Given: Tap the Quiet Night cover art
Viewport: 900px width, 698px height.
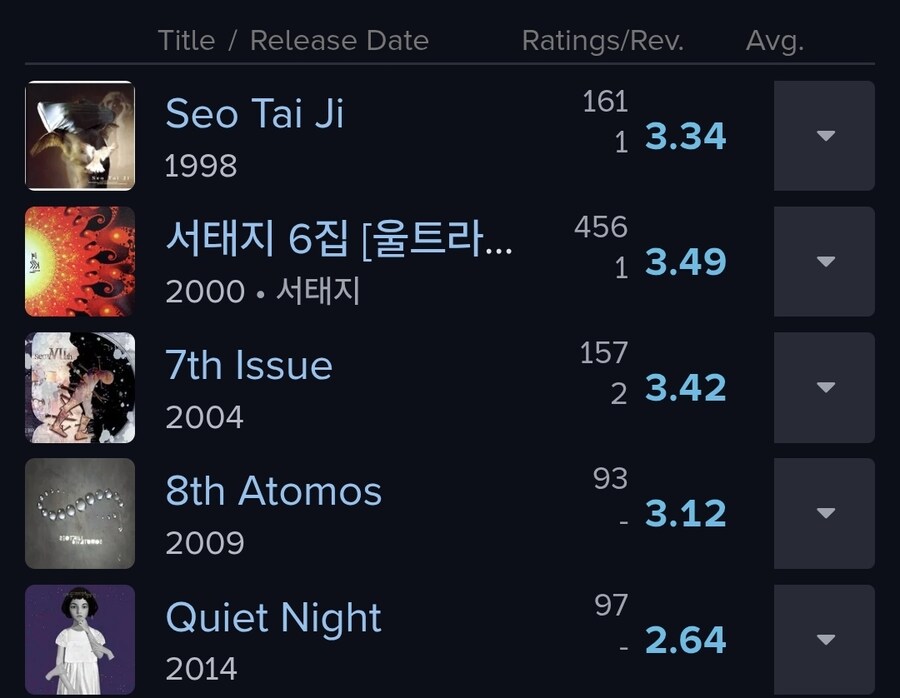Looking at the screenshot, I should coord(80,640).
